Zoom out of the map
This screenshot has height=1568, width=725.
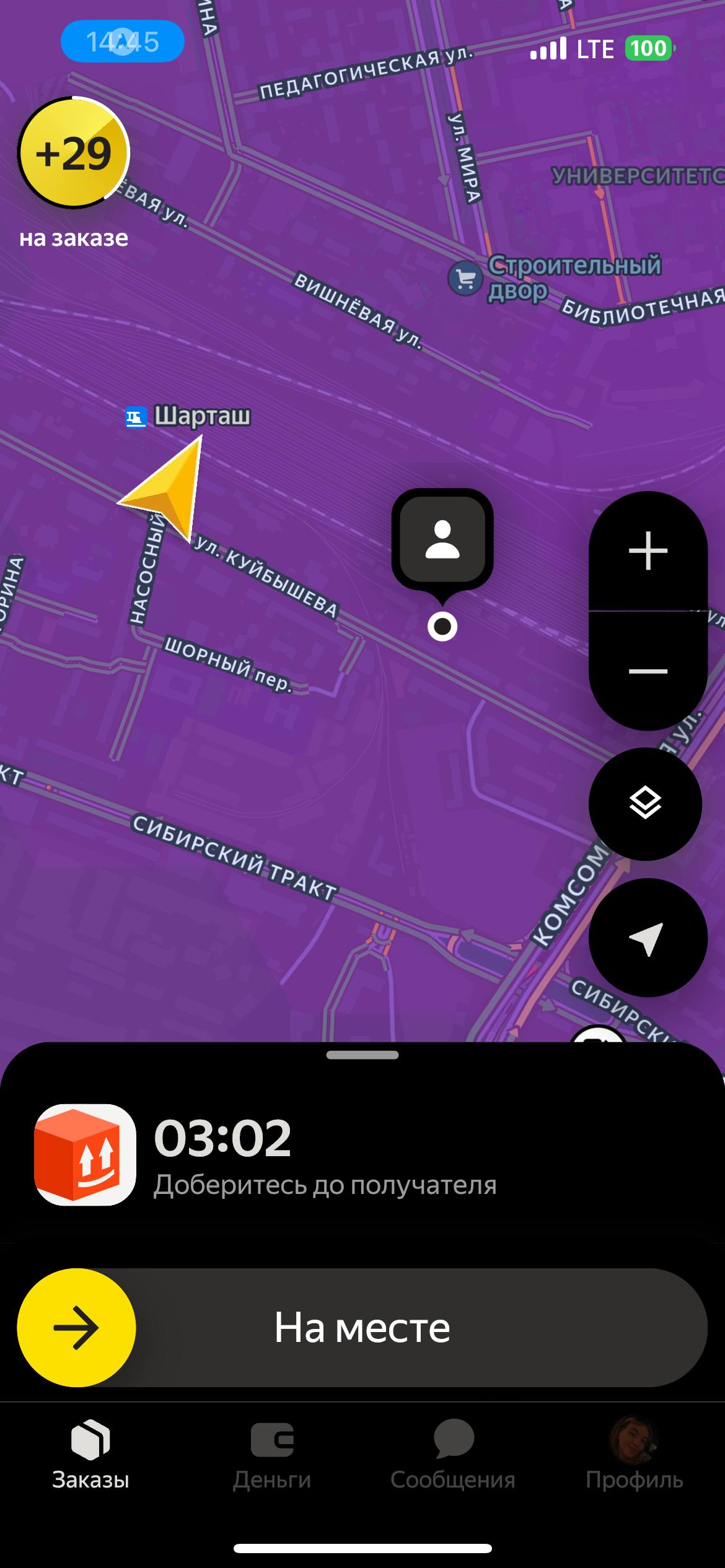pos(648,671)
